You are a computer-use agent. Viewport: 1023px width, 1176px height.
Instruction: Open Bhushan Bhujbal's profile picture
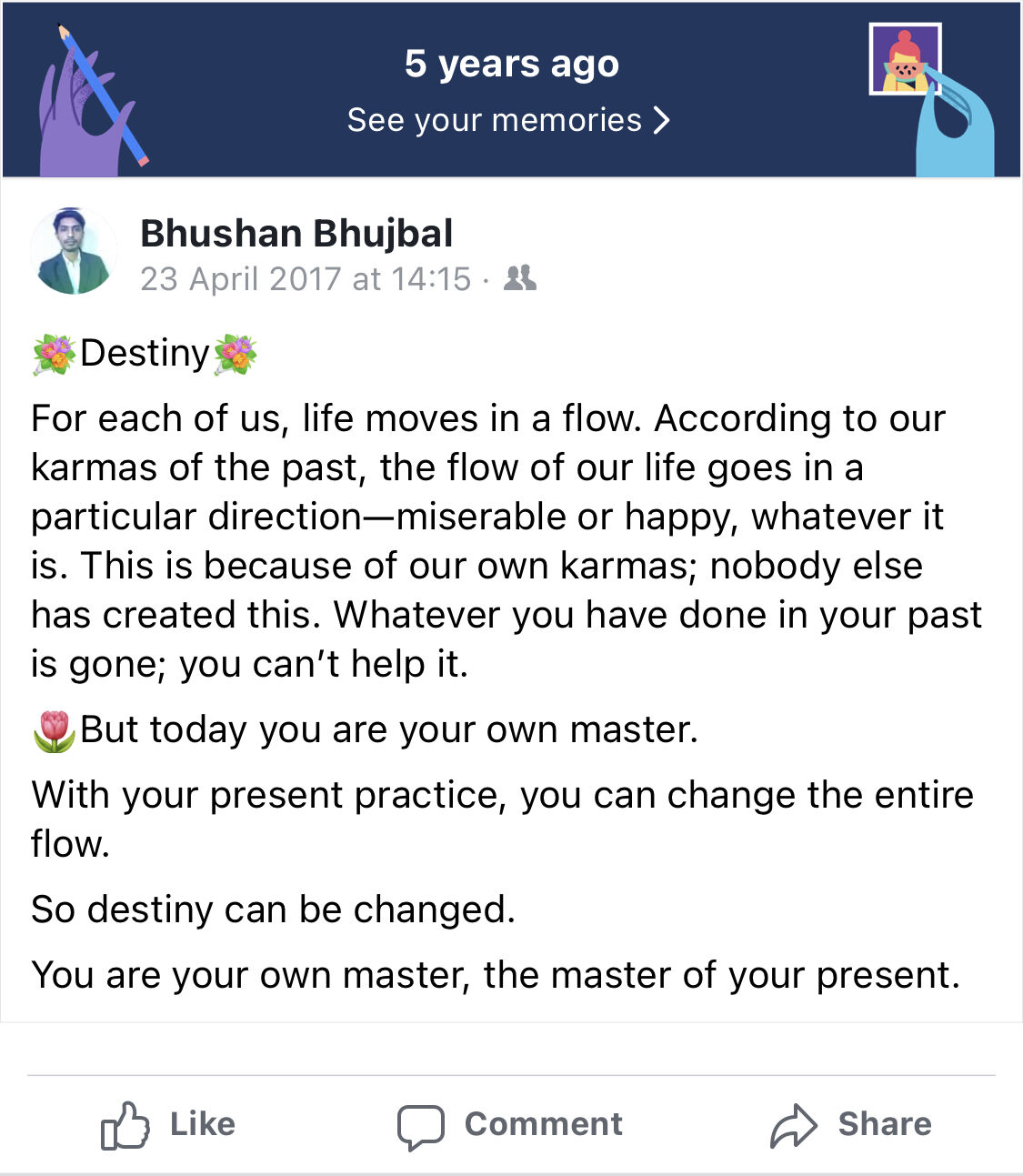pos(74,252)
